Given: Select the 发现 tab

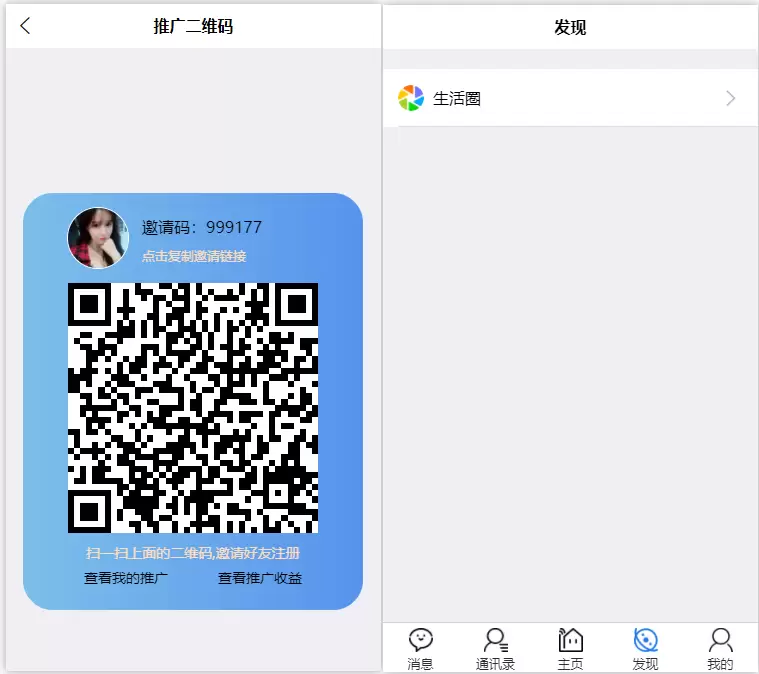Looking at the screenshot, I should tap(645, 648).
